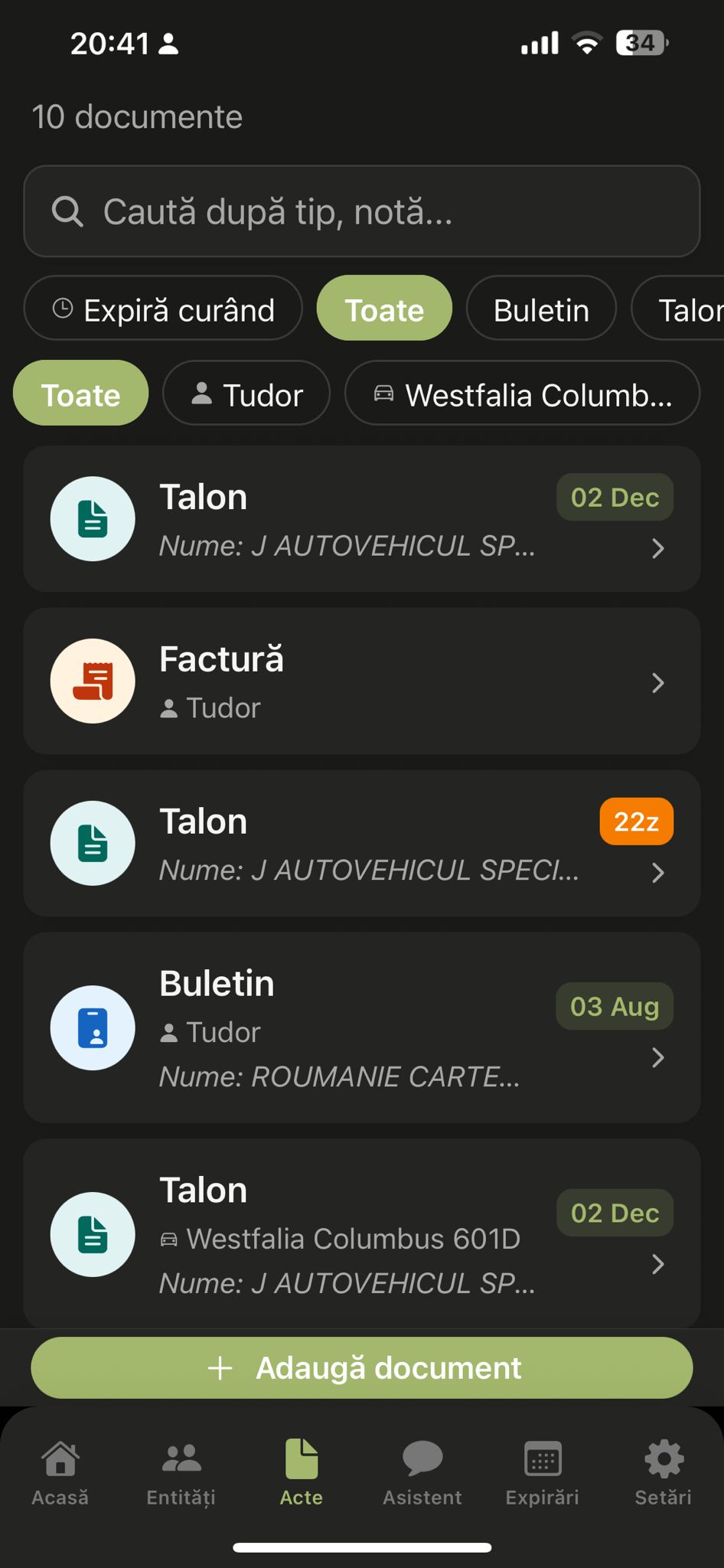Filter documents by Tudor
The image size is (724, 1568).
pyautogui.click(x=246, y=395)
